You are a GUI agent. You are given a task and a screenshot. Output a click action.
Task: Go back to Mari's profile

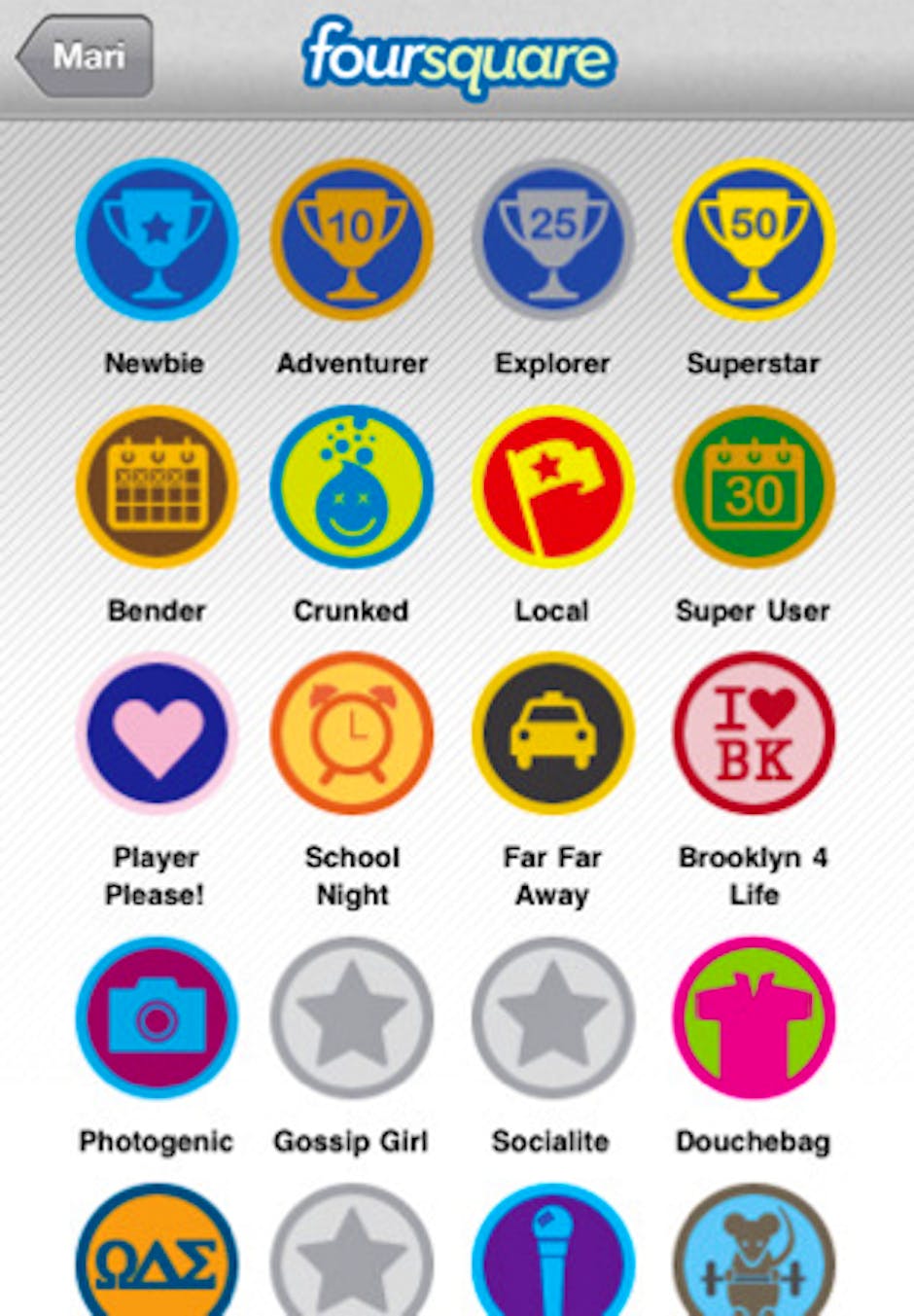tap(86, 55)
